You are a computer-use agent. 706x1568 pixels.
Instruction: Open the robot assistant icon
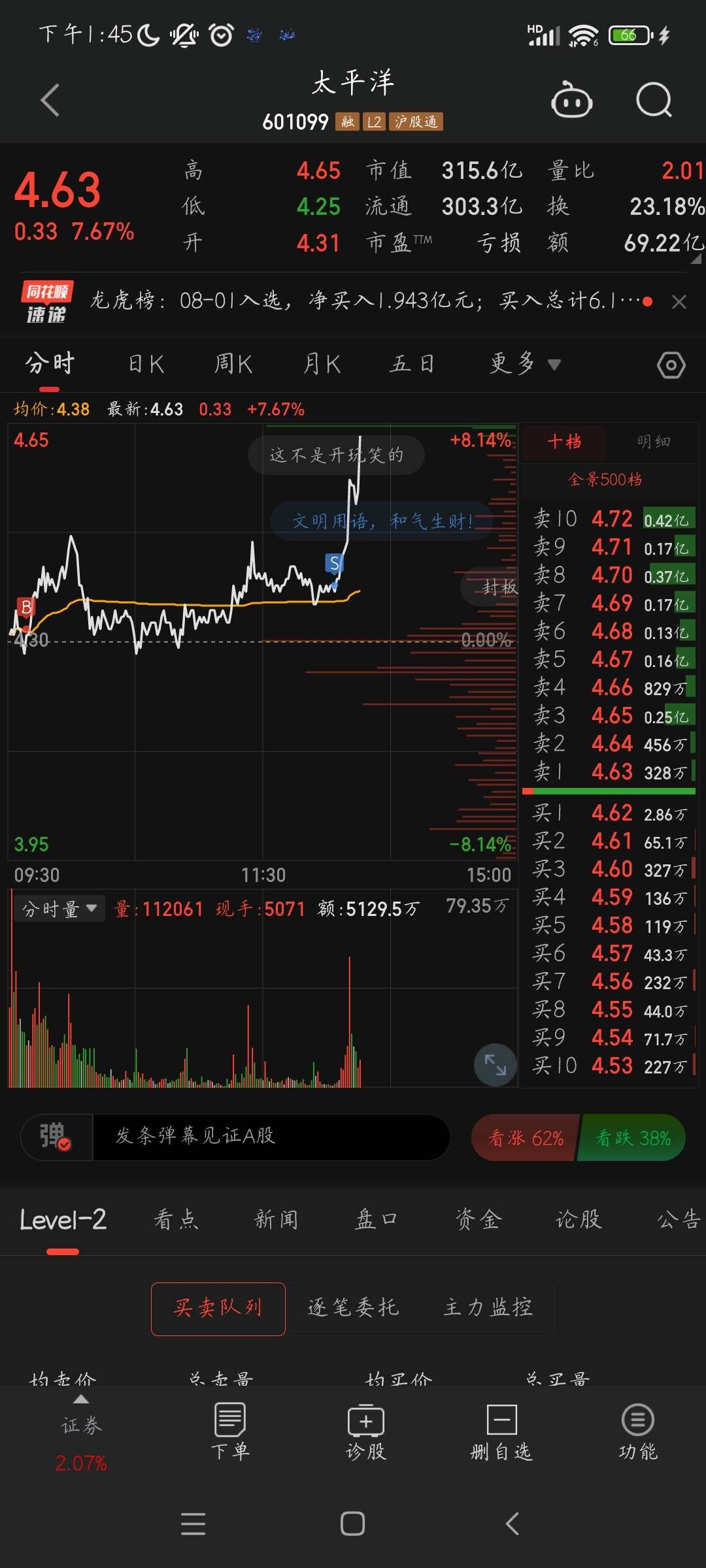(x=571, y=101)
